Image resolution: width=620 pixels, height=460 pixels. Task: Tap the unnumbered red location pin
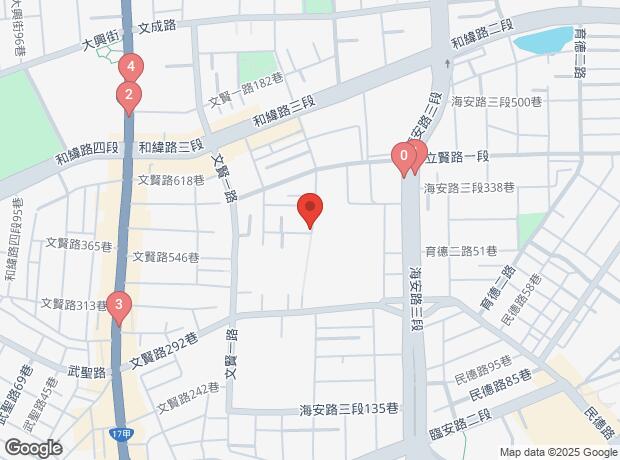[x=310, y=210]
